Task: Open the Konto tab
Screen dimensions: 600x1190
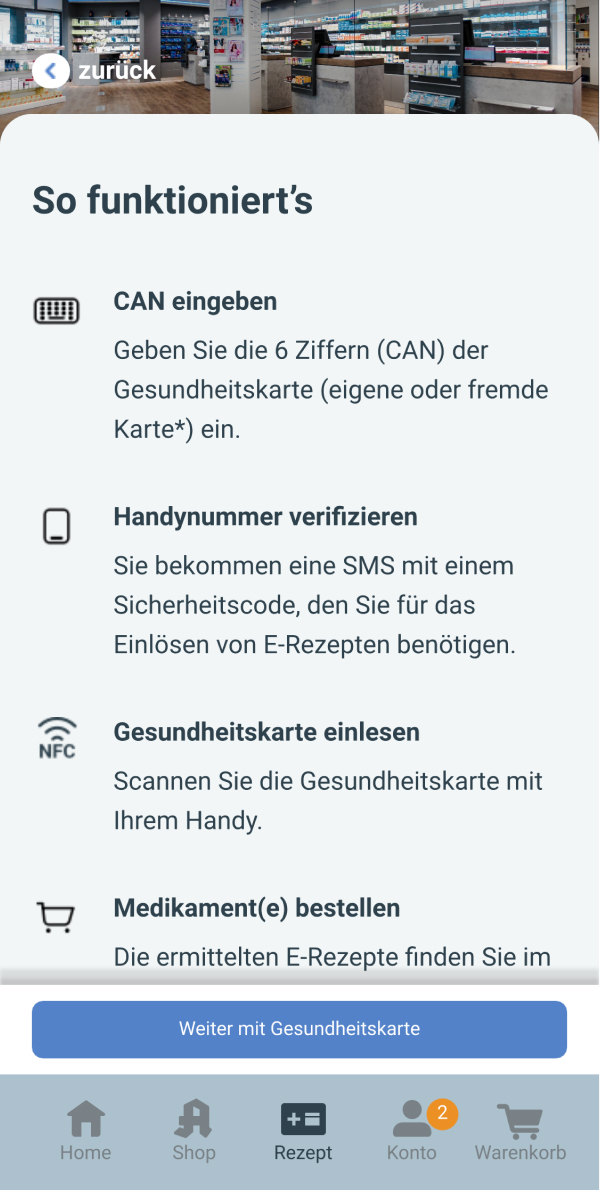Action: click(412, 1131)
